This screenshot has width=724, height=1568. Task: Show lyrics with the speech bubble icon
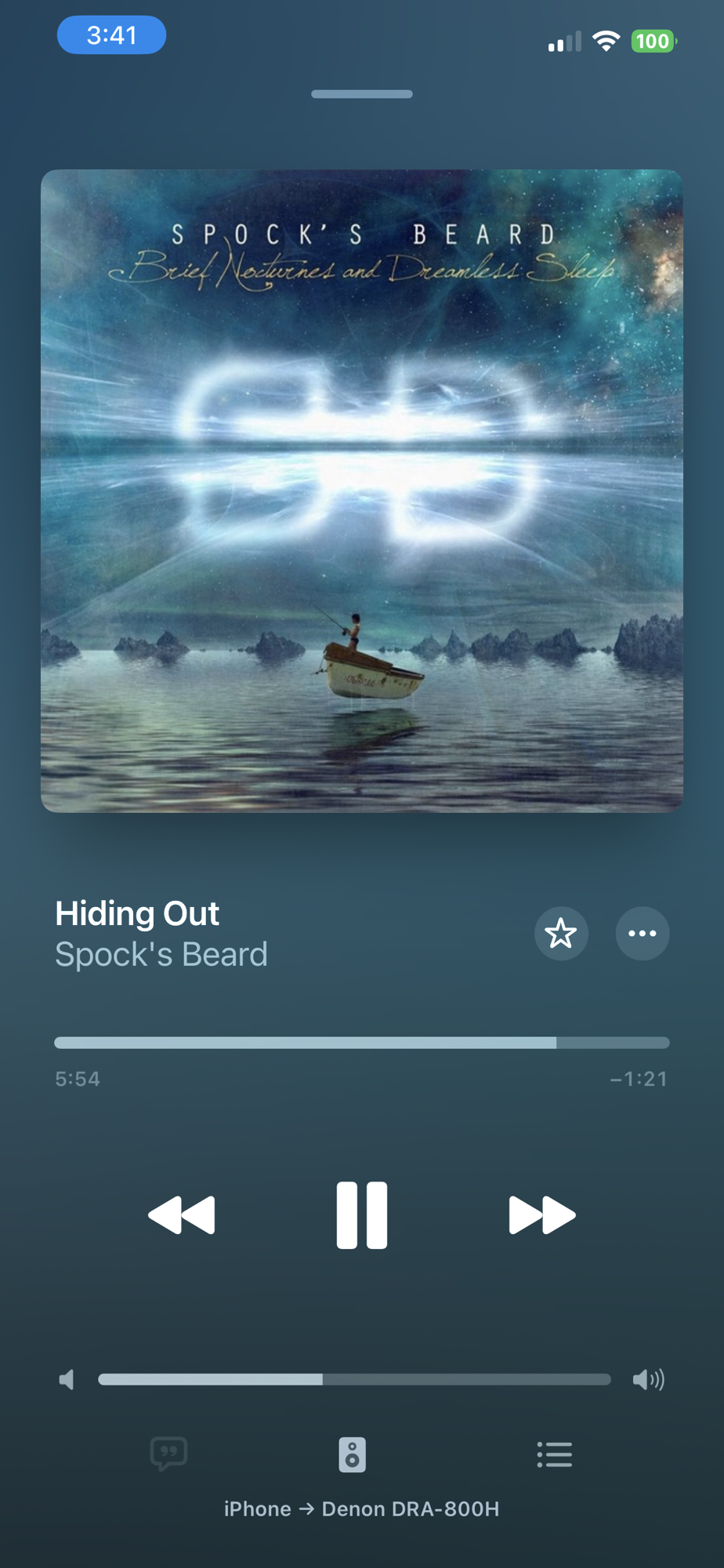[168, 1454]
